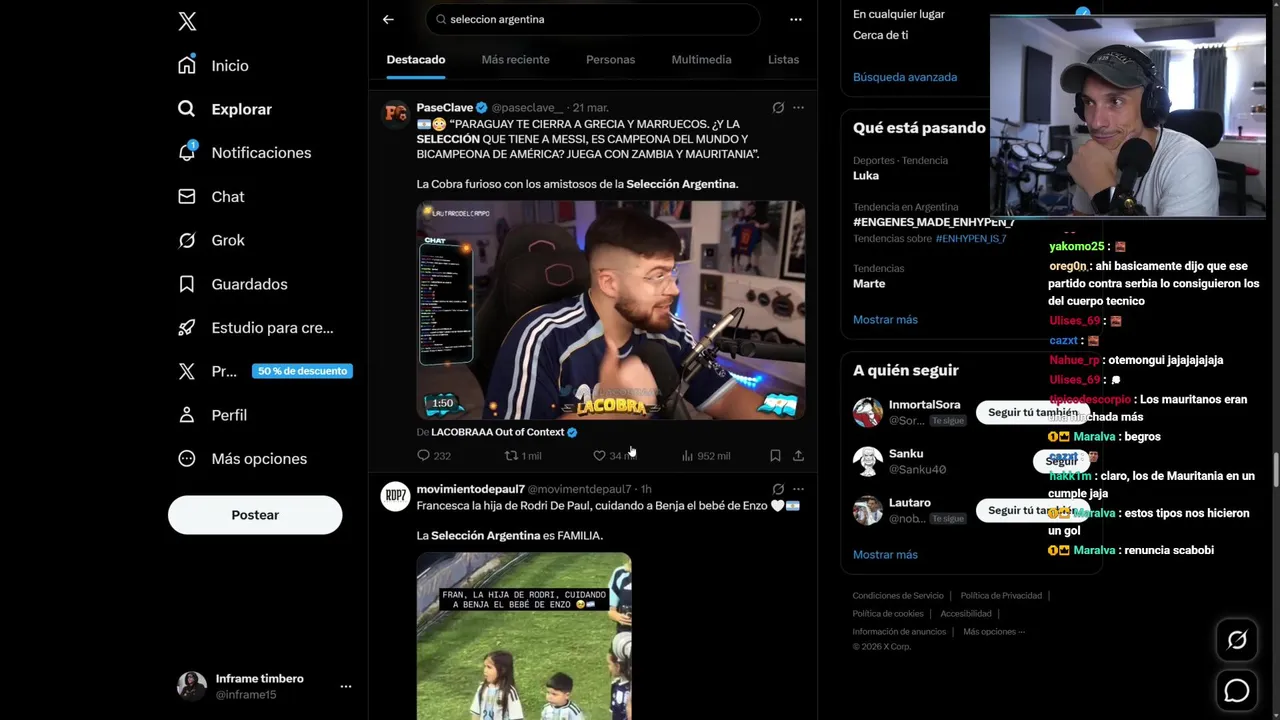This screenshot has height=720, width=1280.
Task: Open the Guardados bookmarks section
Action: [249, 284]
